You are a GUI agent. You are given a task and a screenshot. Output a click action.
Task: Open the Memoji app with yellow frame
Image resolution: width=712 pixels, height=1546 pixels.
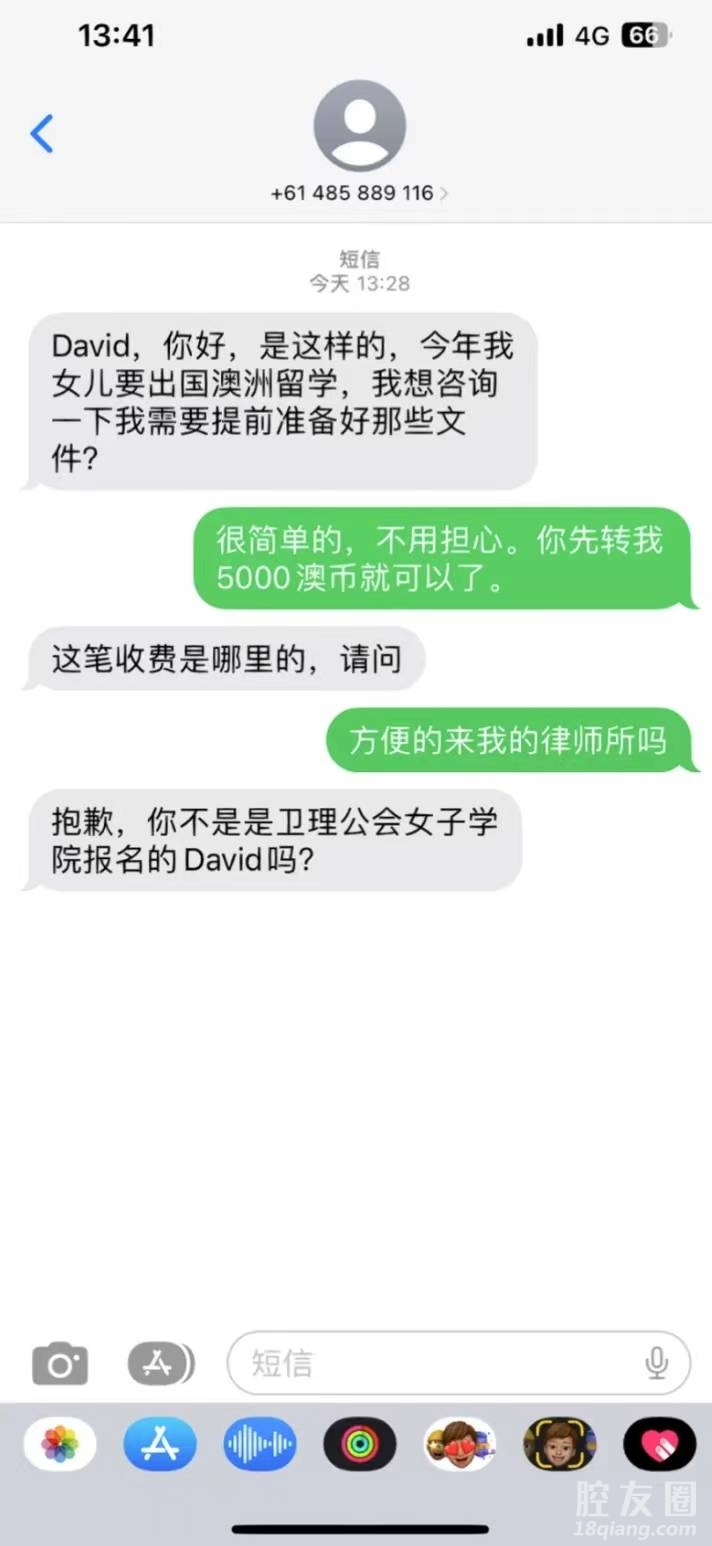click(560, 1444)
